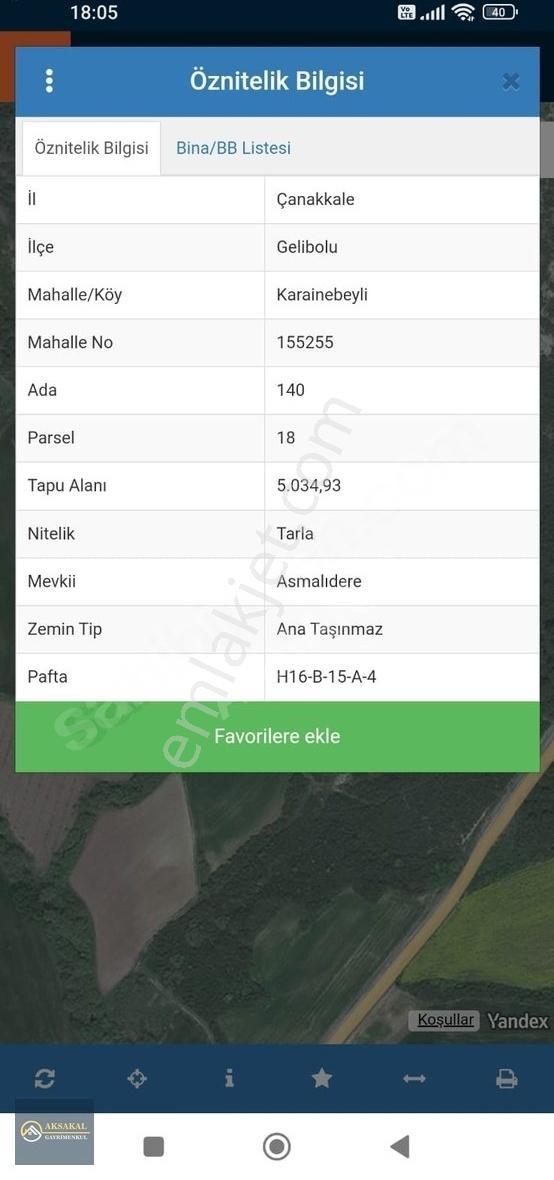
Task: Tap the refresh icon in bottom toolbar
Action: pyautogui.click(x=44, y=1079)
